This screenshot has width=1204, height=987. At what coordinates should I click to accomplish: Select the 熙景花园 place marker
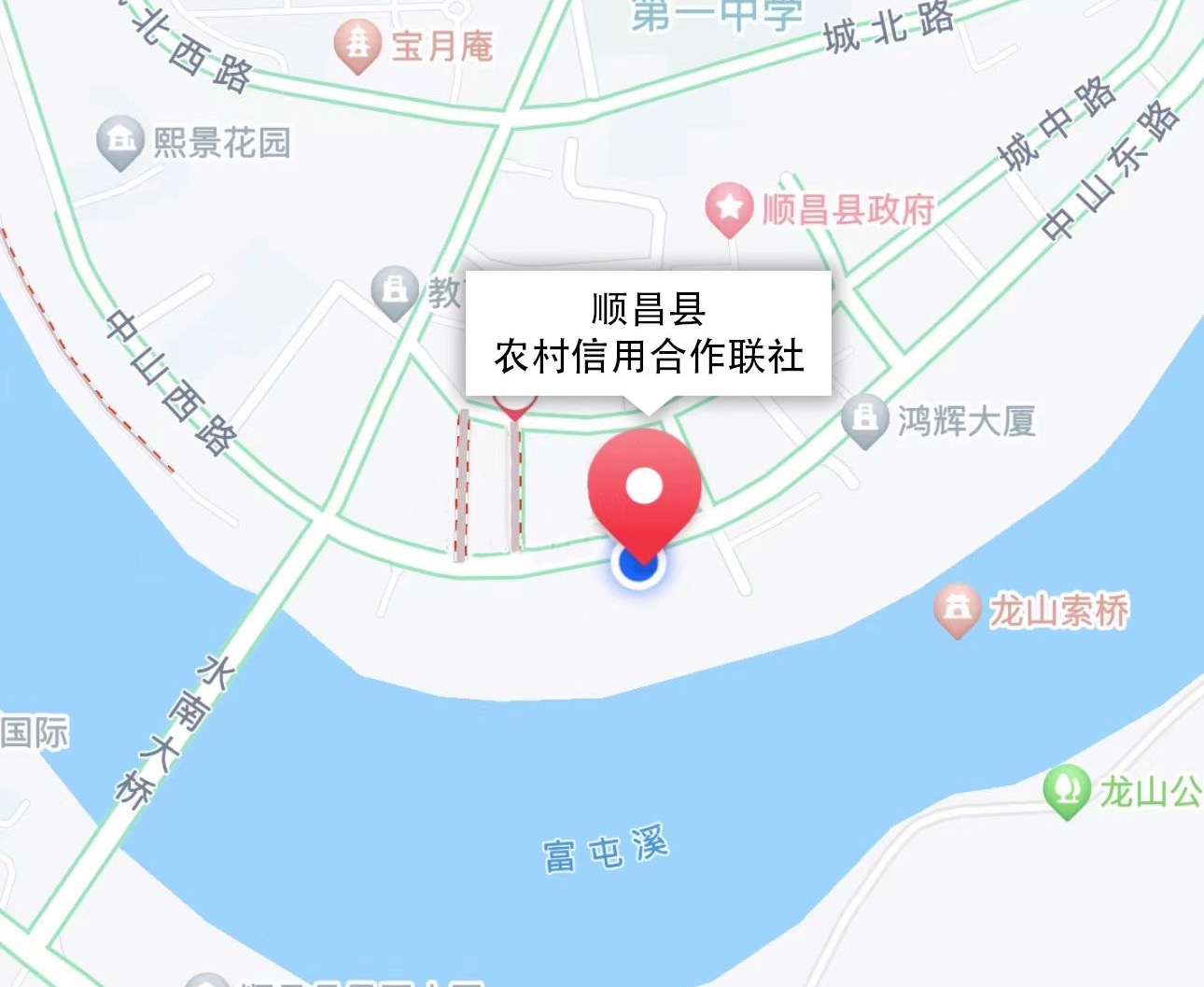point(120,141)
